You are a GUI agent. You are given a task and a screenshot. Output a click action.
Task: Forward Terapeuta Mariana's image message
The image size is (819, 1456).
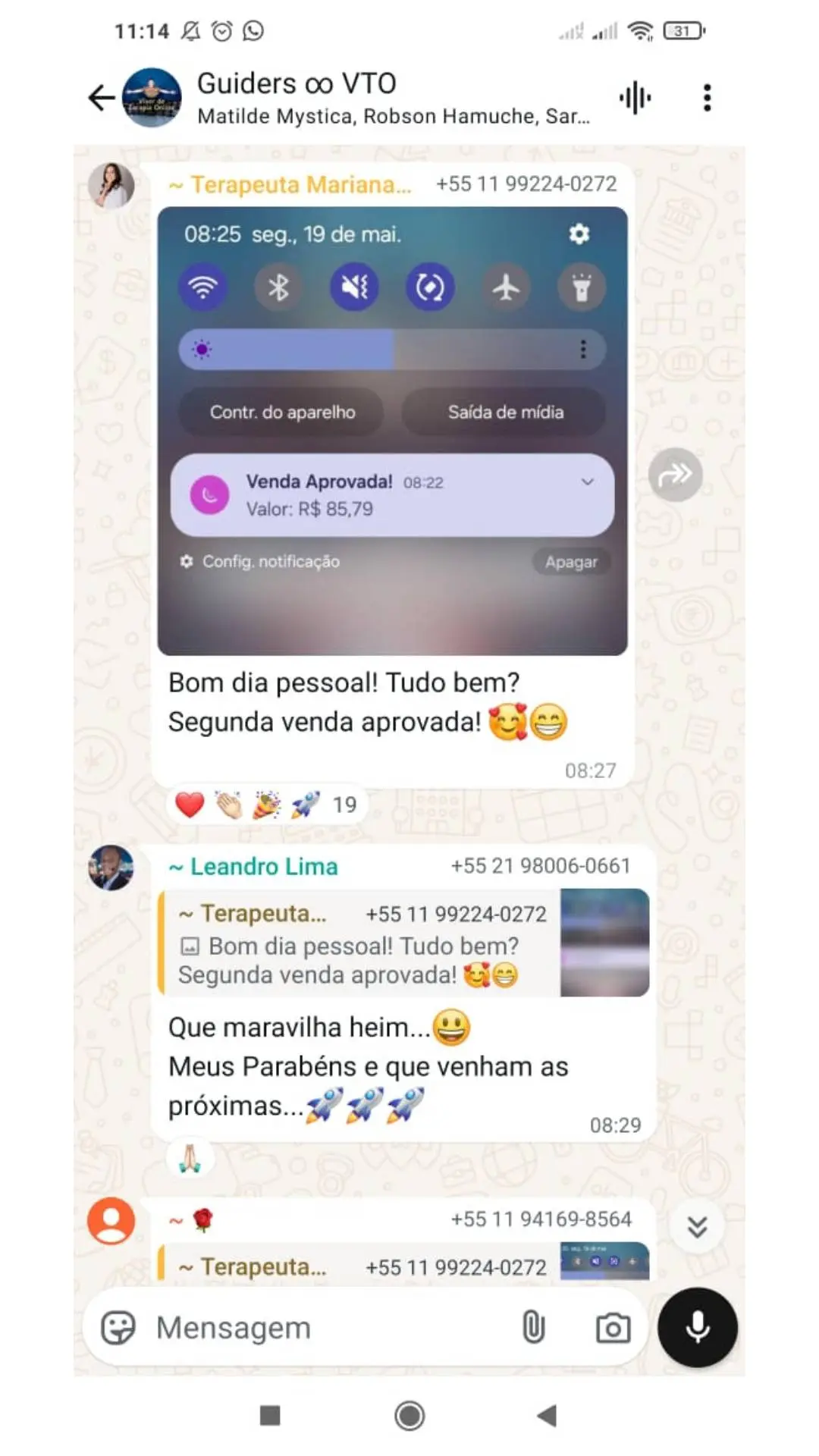point(675,475)
